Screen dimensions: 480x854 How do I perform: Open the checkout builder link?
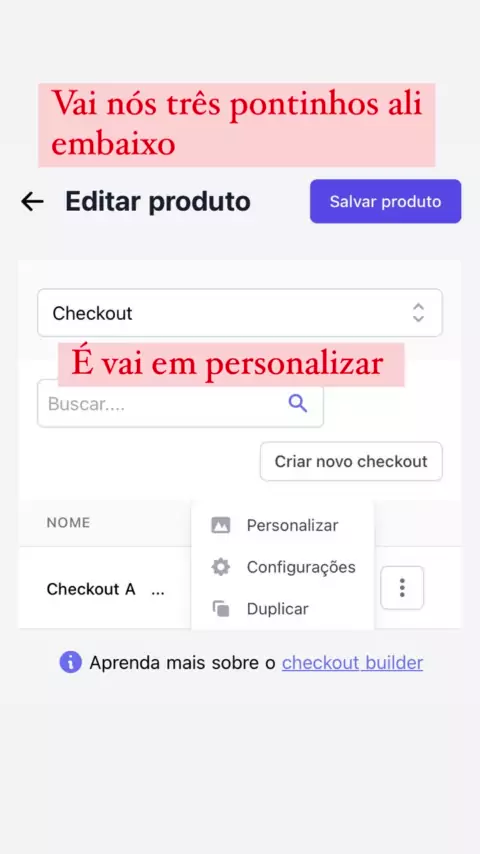353,663
